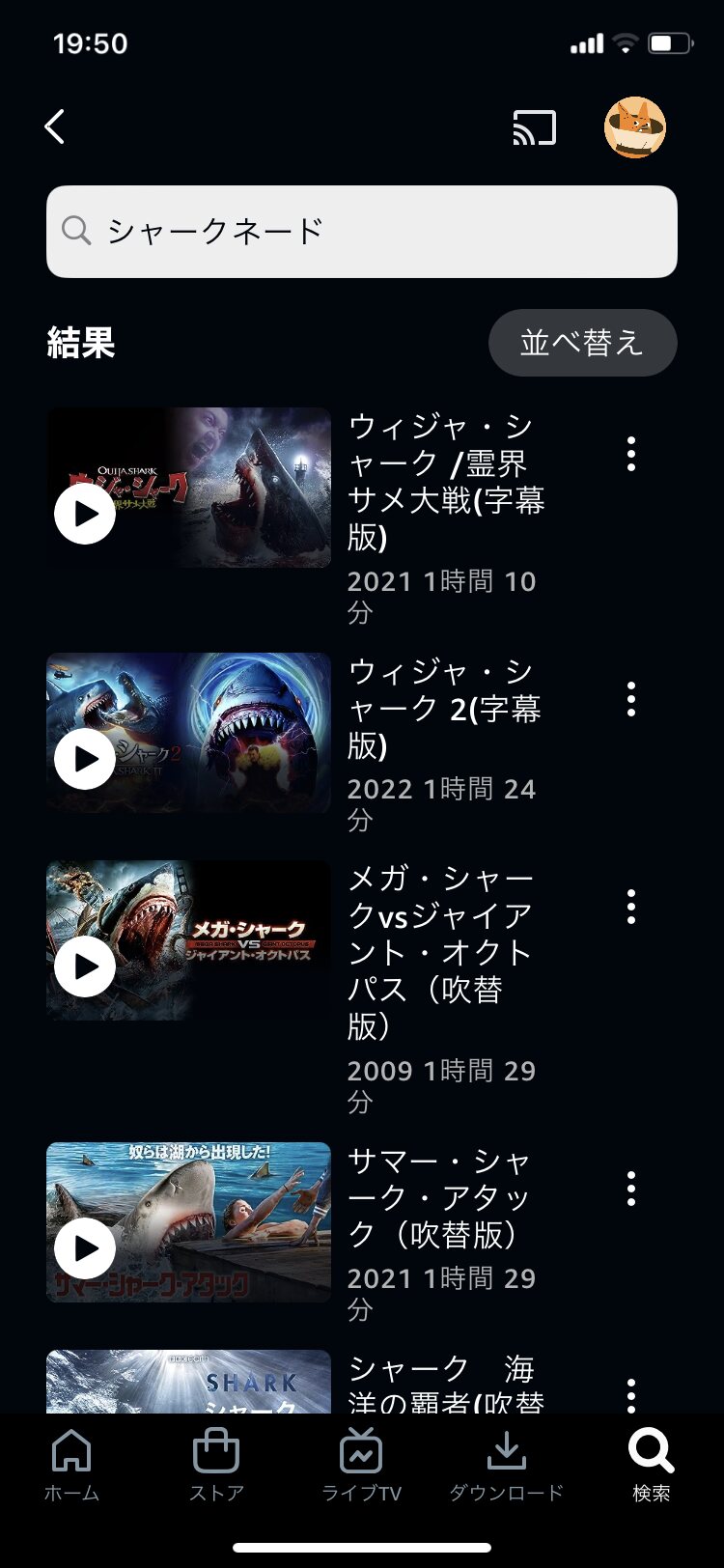This screenshot has height=1568, width=724.
Task: Switch to the ライブTV tab
Action: tap(361, 1465)
